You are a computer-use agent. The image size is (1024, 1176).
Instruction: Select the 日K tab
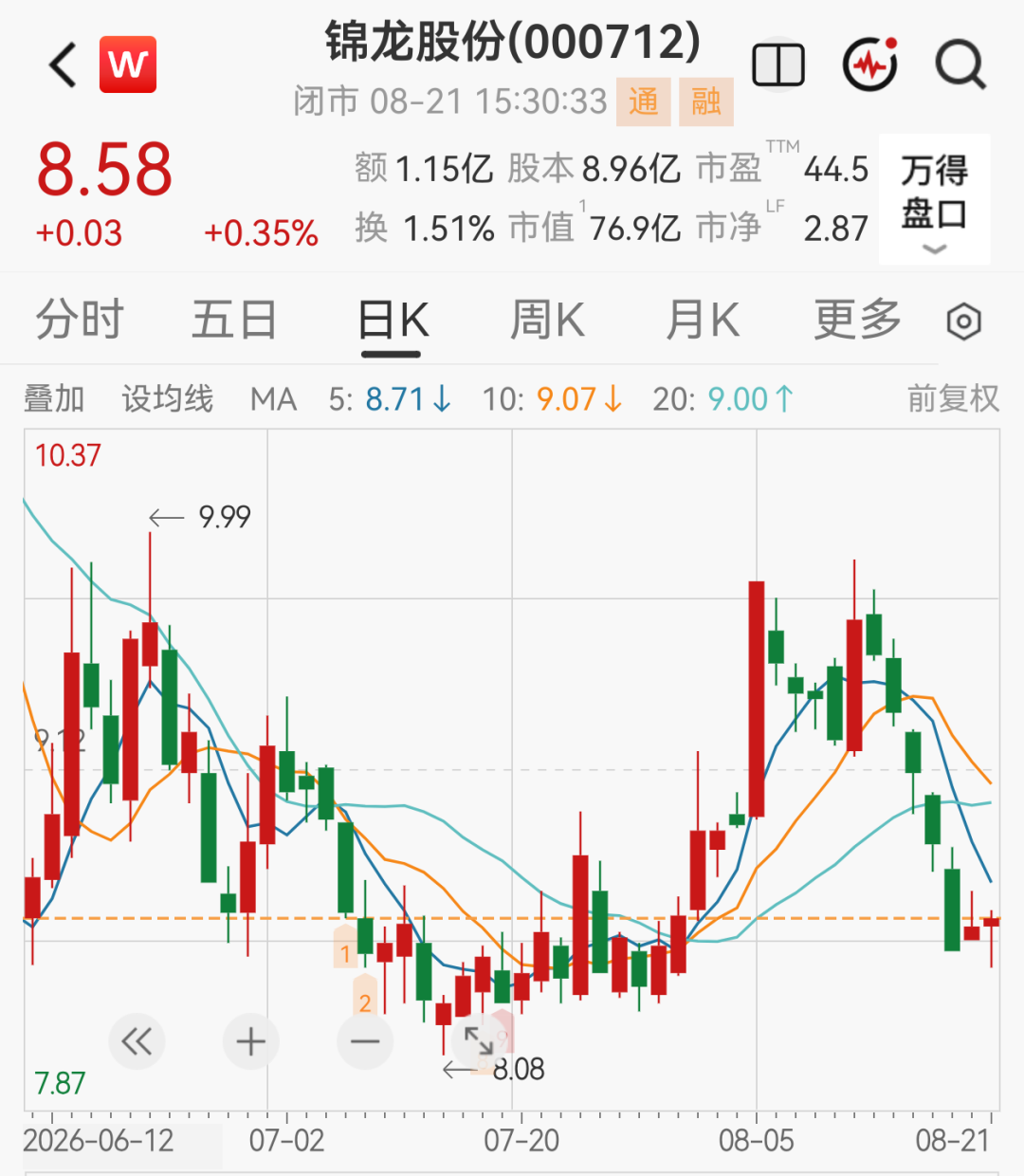coord(393,321)
